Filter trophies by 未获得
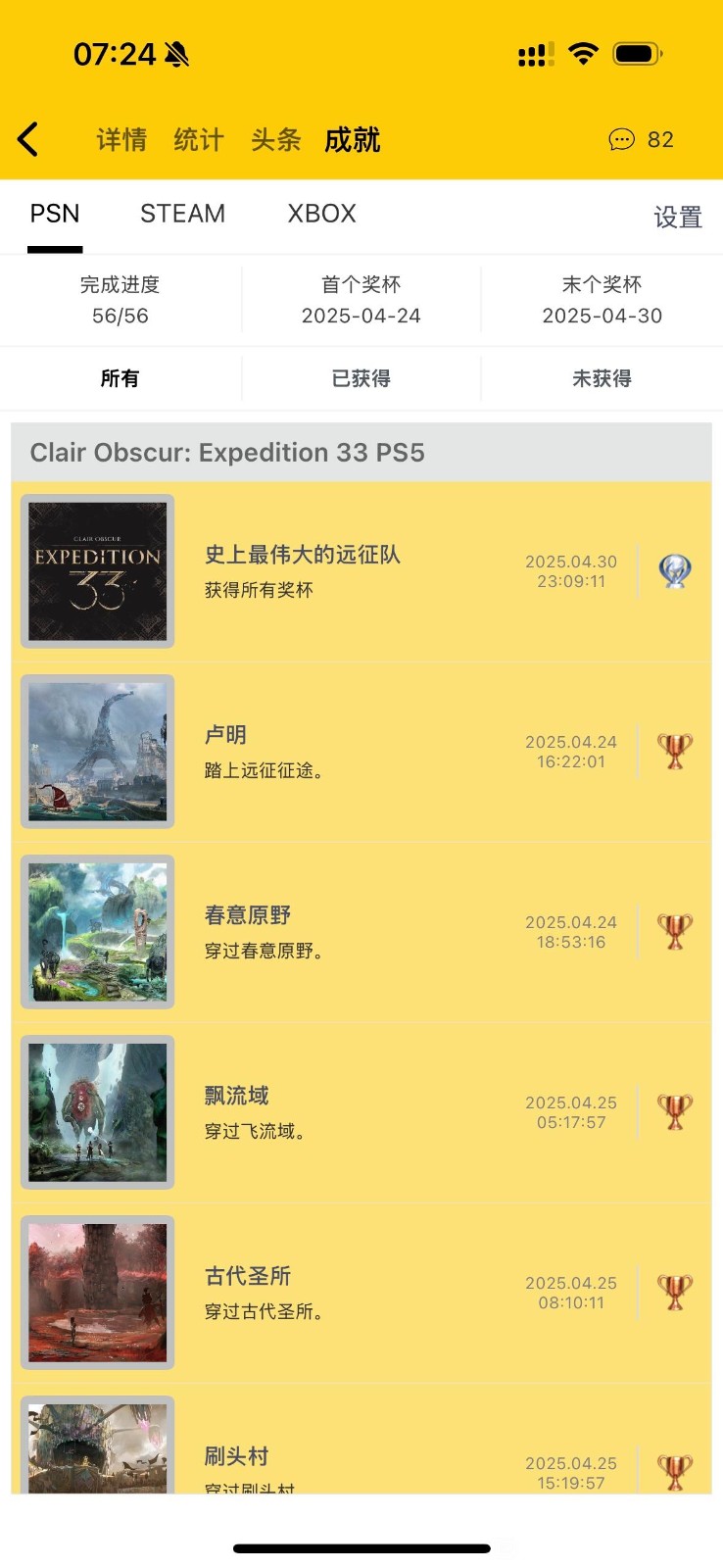This screenshot has width=723, height=1568. [602, 378]
